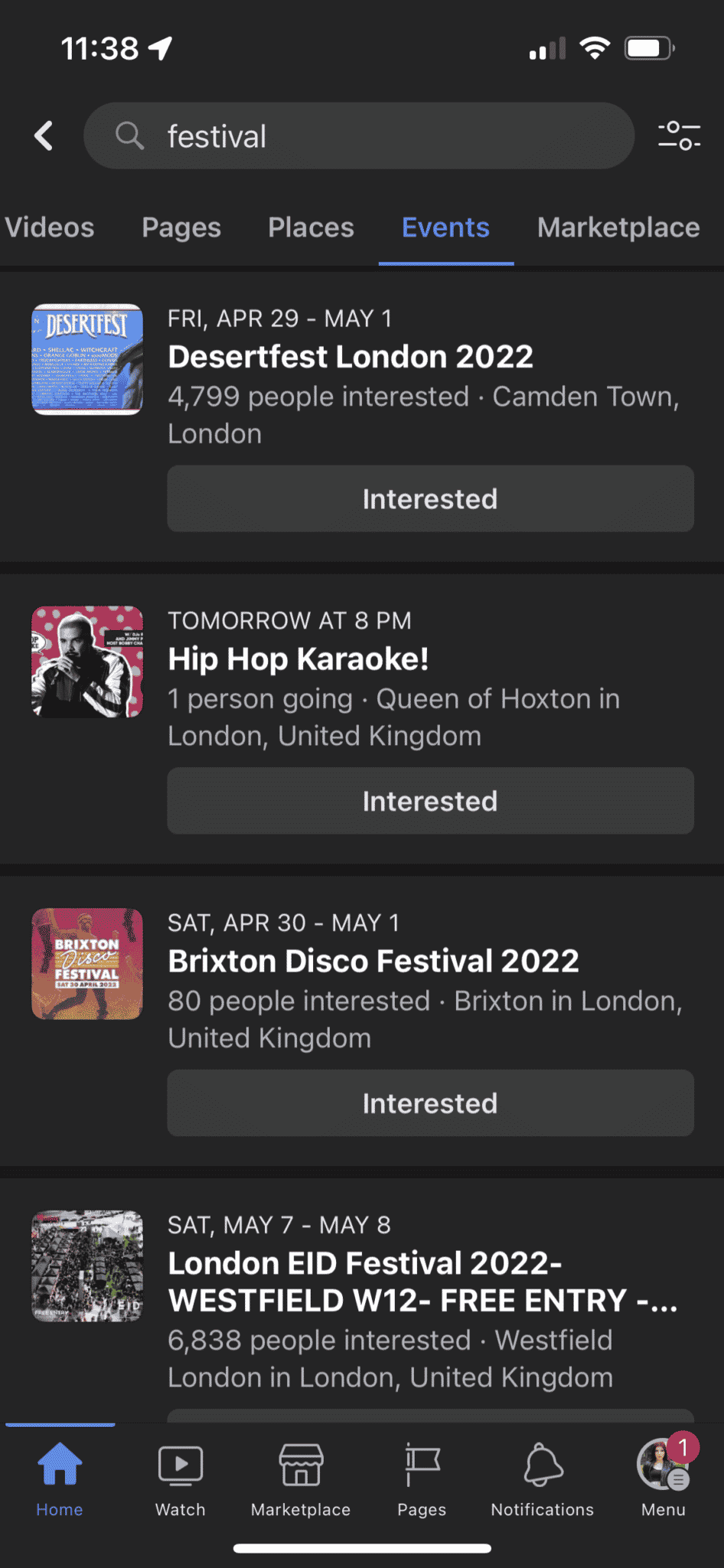This screenshot has width=724, height=1568.
Task: Open the Menu tab
Action: coord(664,1479)
